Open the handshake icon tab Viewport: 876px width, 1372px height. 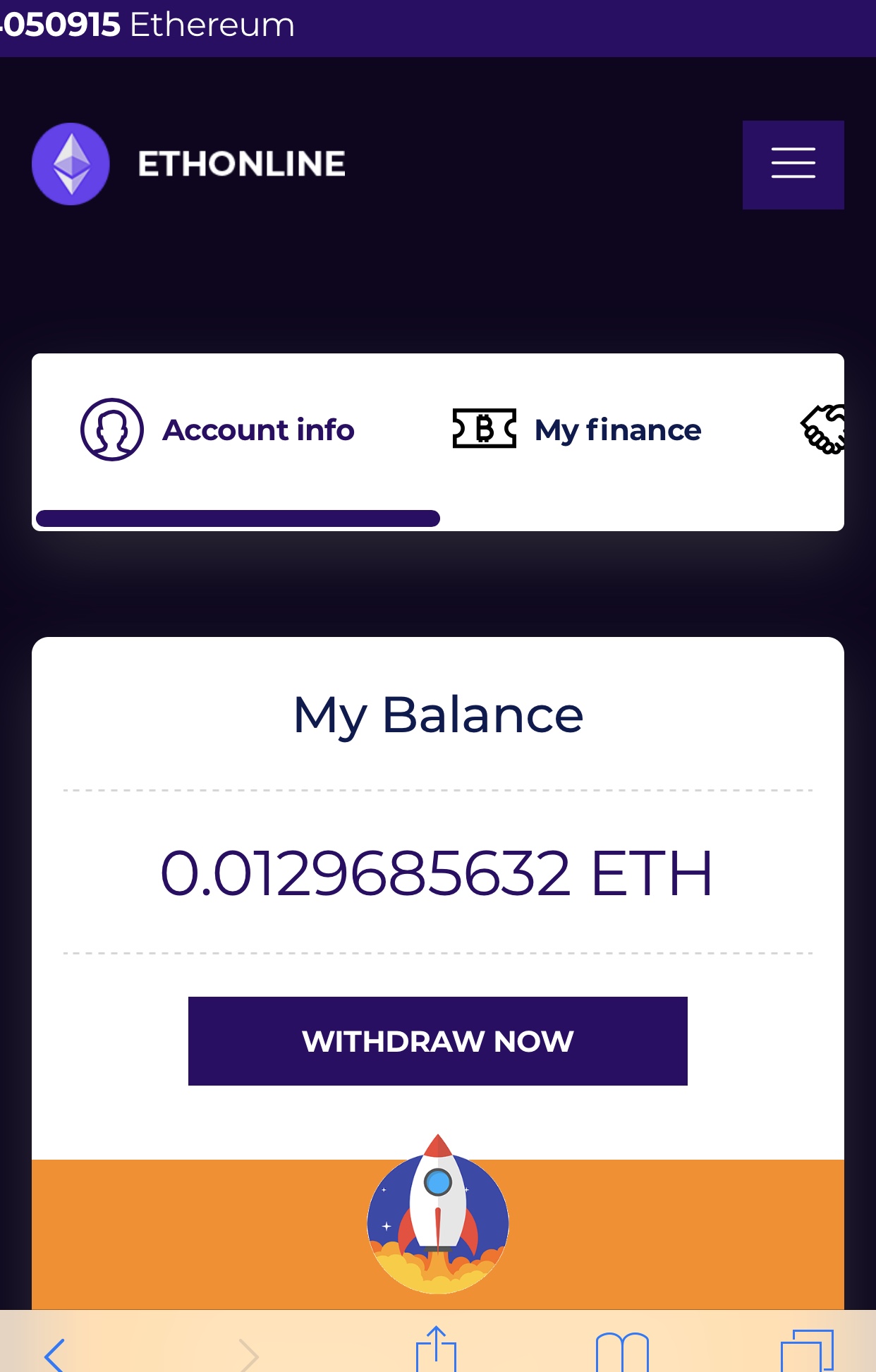coord(823,429)
